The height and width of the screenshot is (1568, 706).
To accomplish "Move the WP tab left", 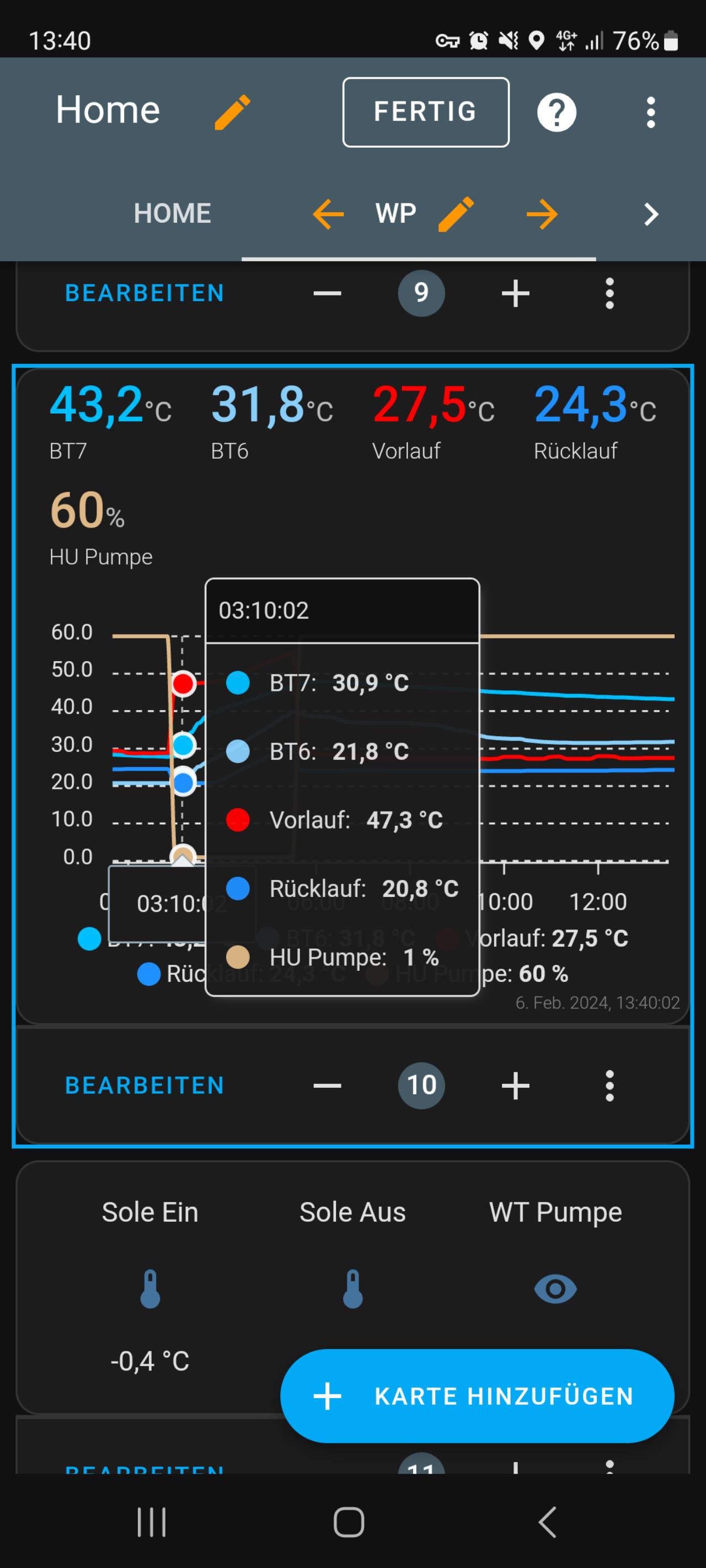I will 328,214.
